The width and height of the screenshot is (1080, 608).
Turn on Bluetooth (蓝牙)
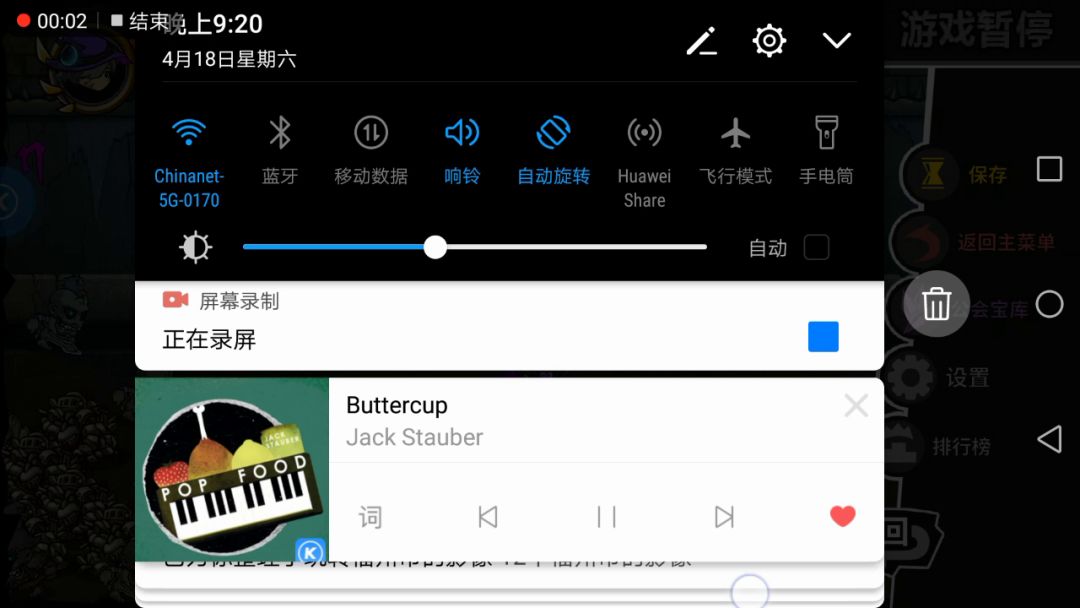[x=280, y=133]
